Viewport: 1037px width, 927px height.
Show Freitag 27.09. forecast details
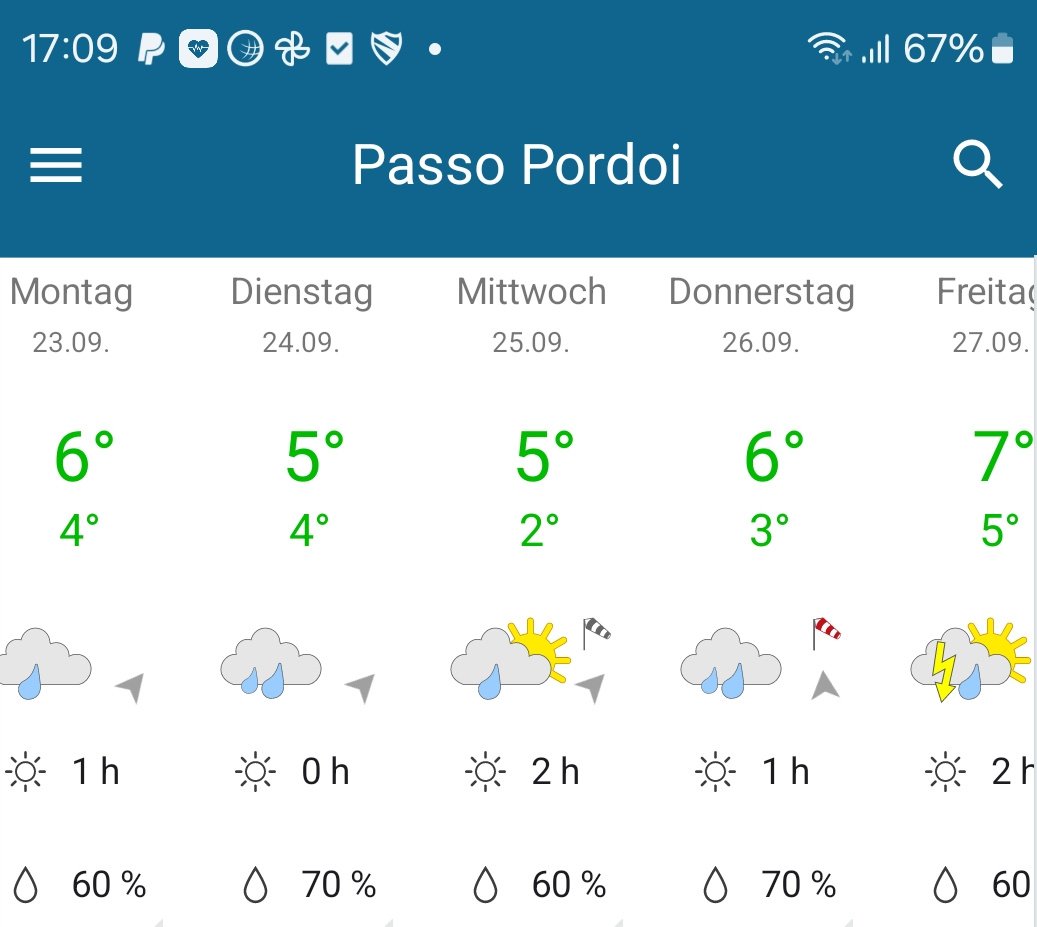pyautogui.click(x=986, y=312)
